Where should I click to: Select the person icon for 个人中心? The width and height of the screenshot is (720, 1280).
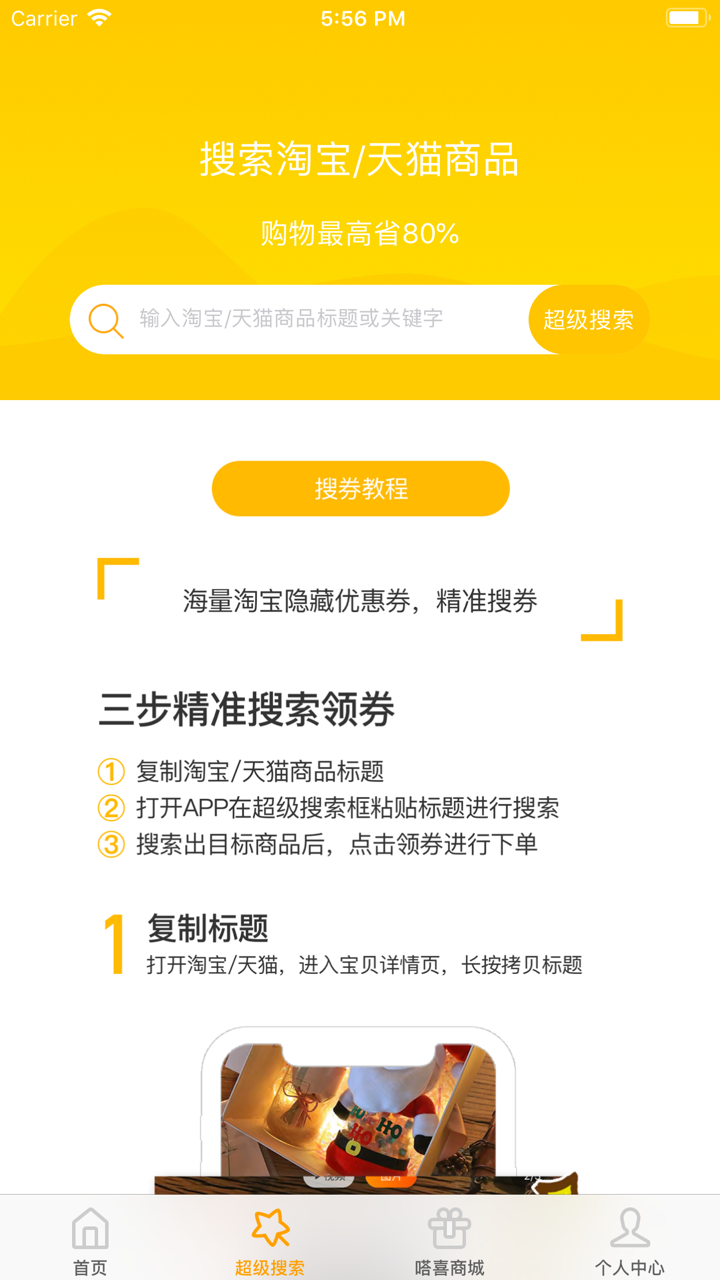pyautogui.click(x=629, y=1228)
